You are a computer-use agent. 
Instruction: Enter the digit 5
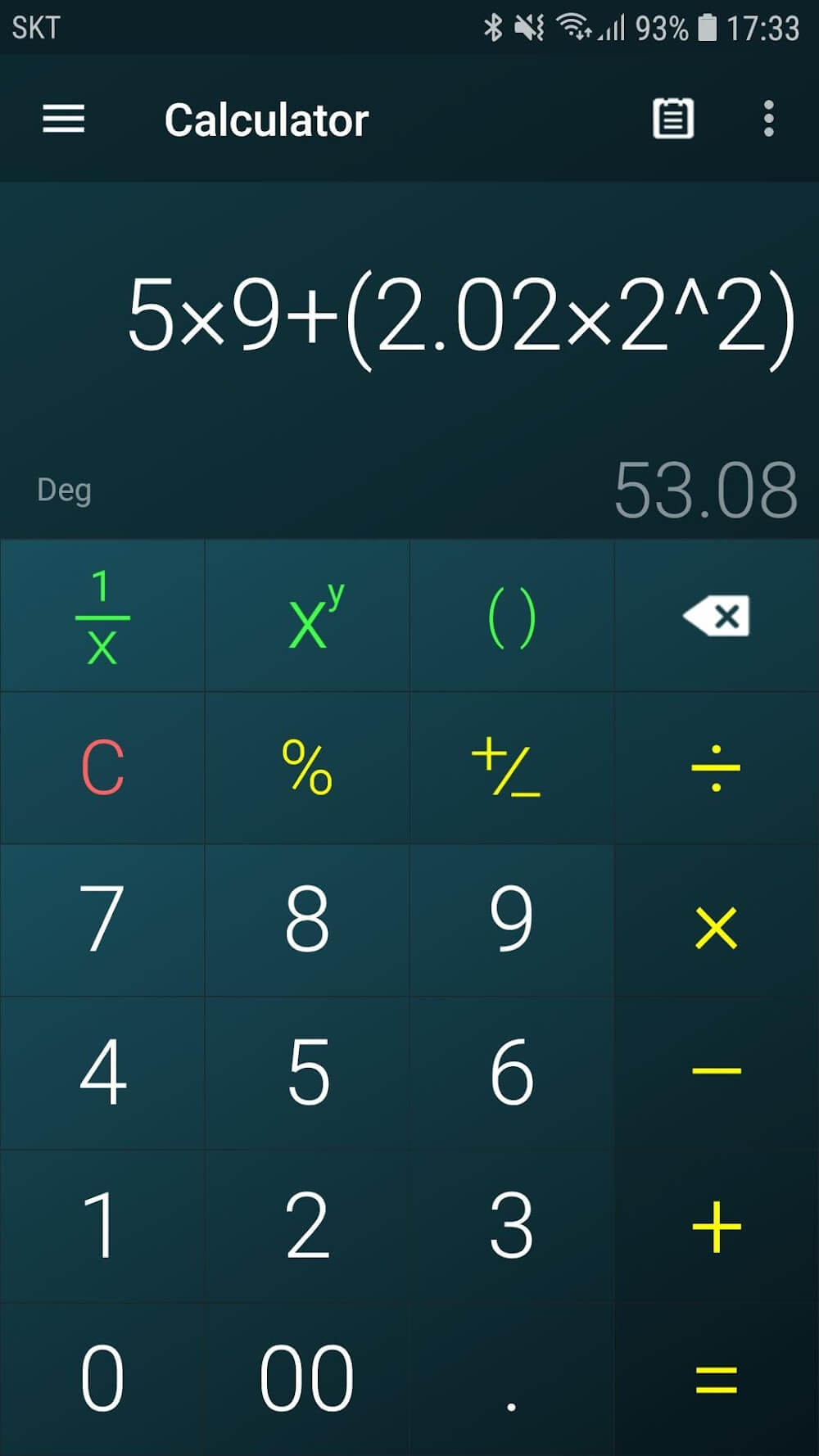307,1073
